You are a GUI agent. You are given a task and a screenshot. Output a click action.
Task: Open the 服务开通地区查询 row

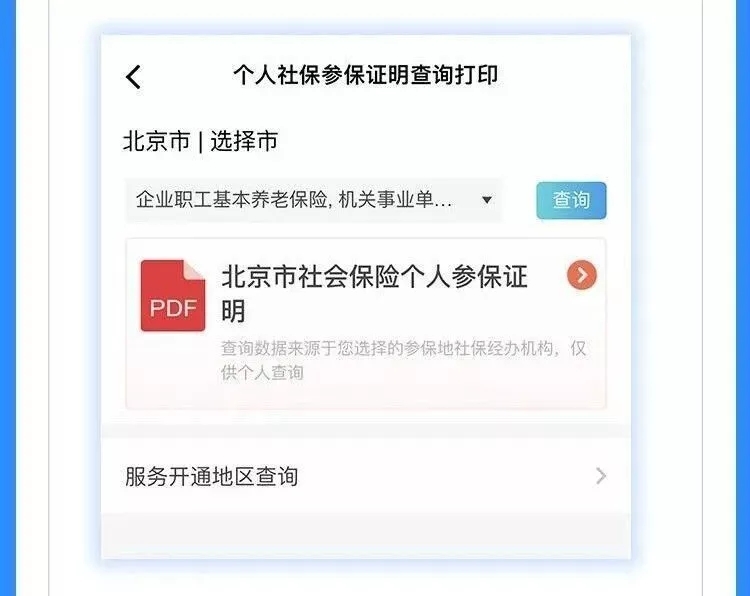366,476
